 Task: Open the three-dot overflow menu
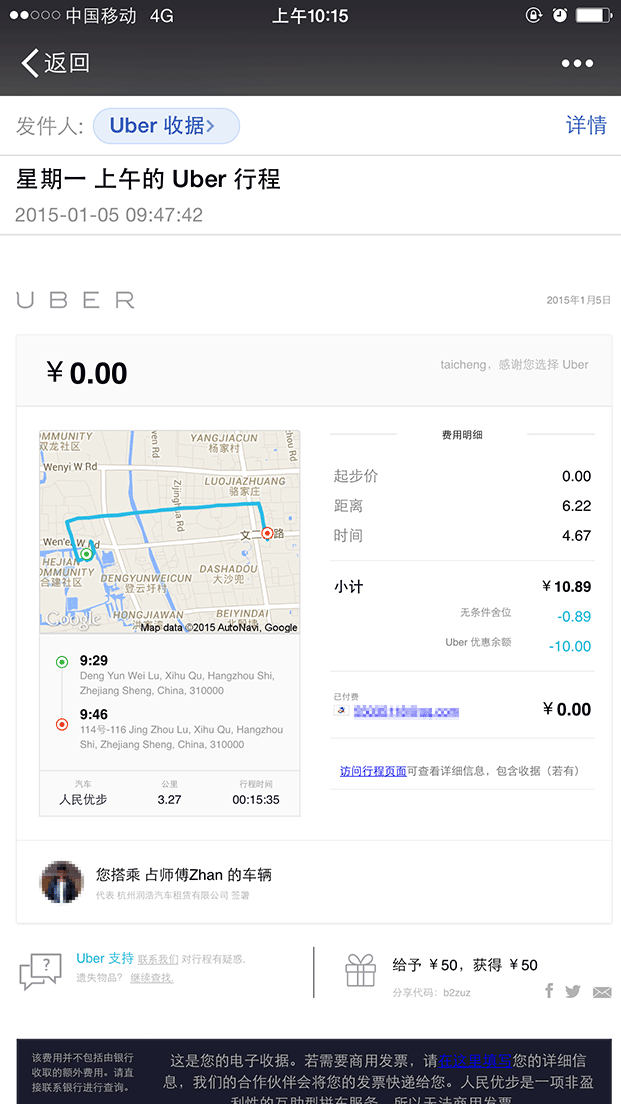click(x=577, y=63)
